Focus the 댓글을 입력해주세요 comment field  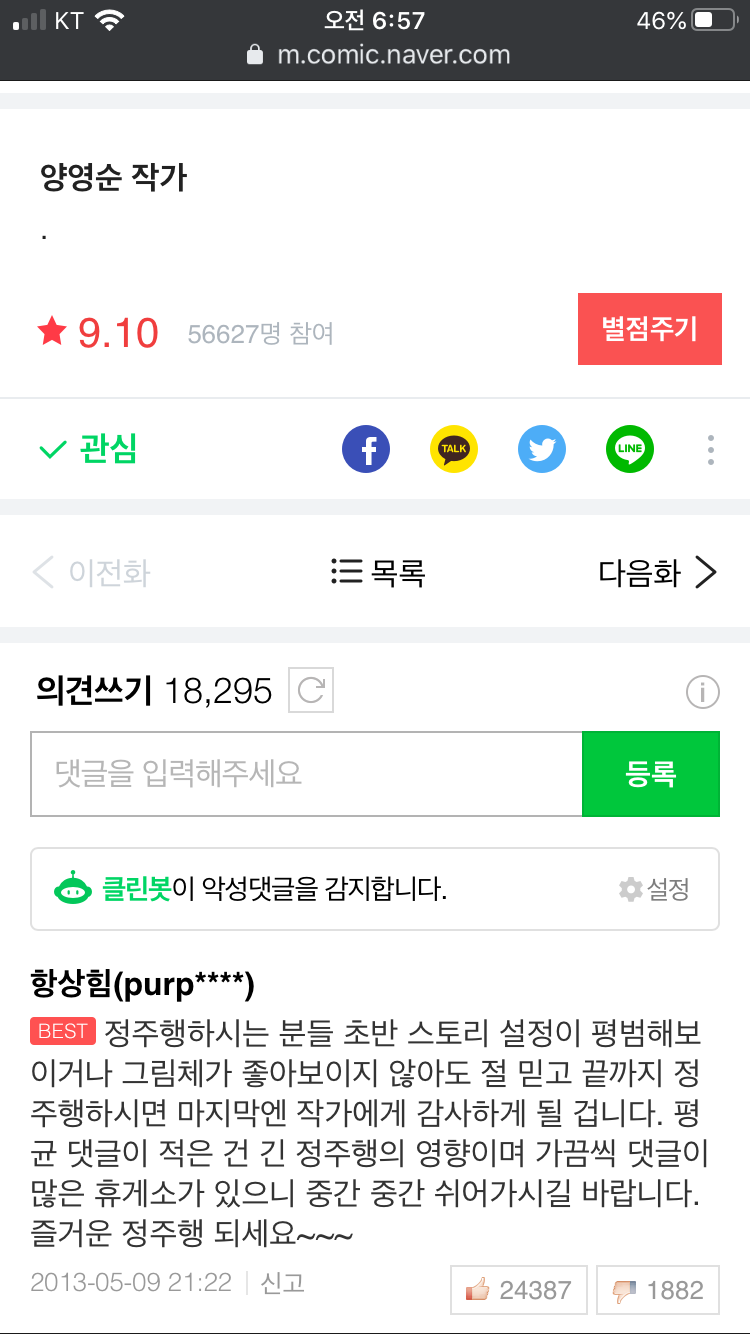(x=306, y=774)
